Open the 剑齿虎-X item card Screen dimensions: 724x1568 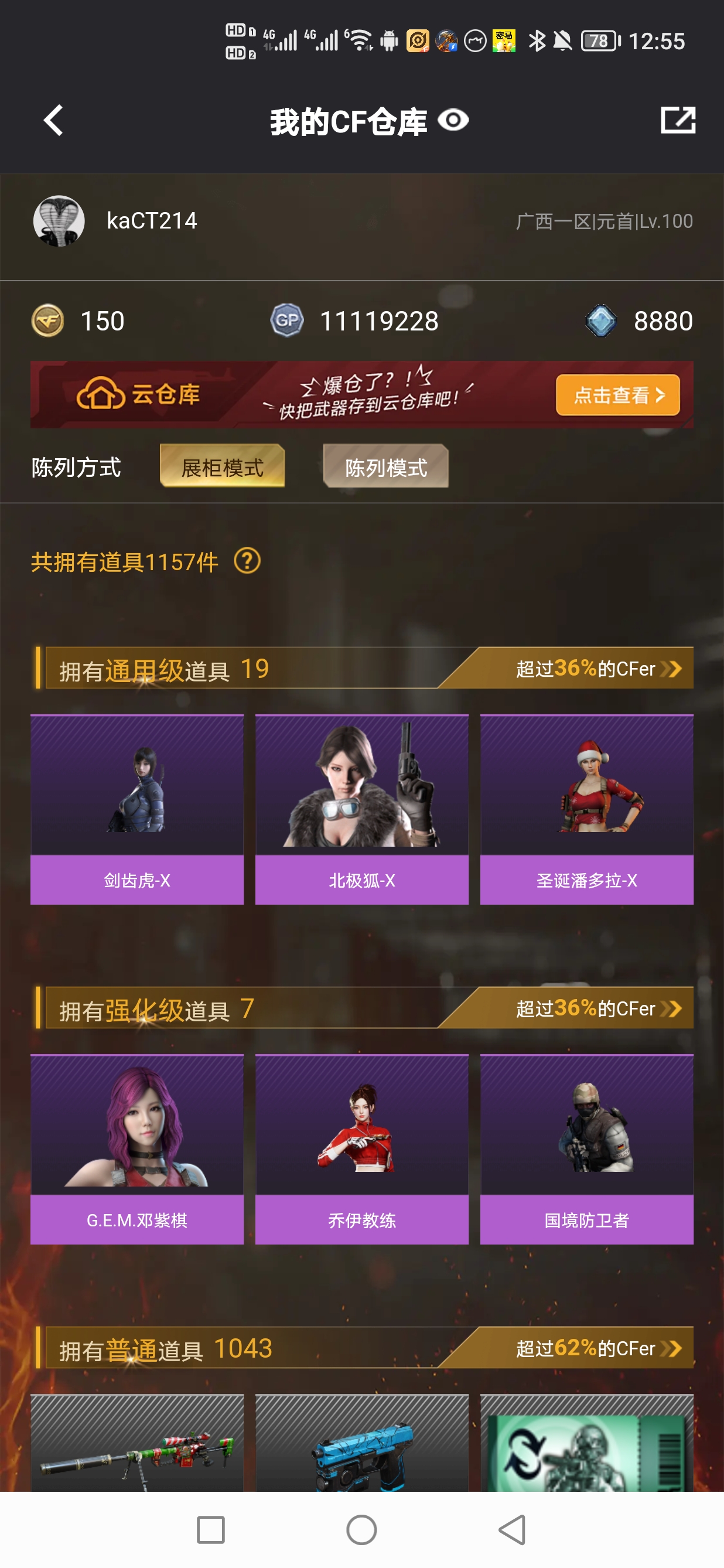[x=137, y=809]
